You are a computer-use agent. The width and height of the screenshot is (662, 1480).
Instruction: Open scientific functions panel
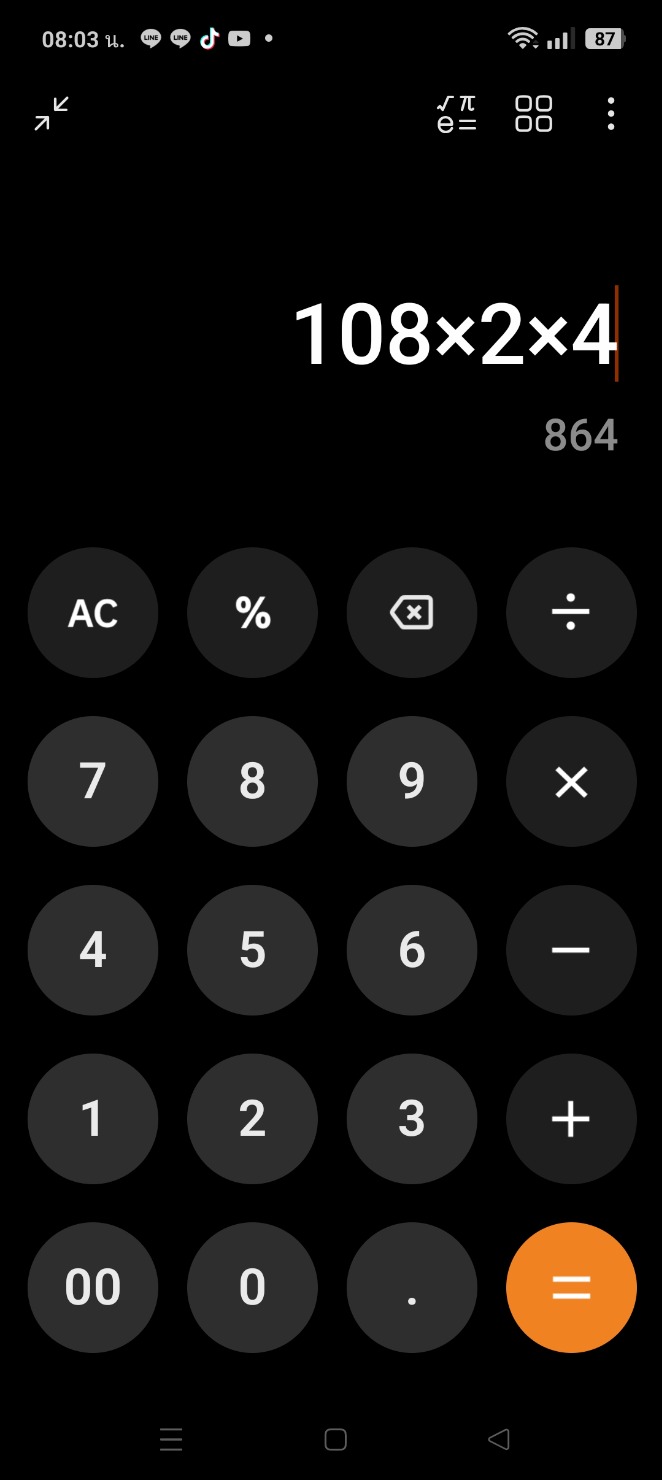[457, 114]
